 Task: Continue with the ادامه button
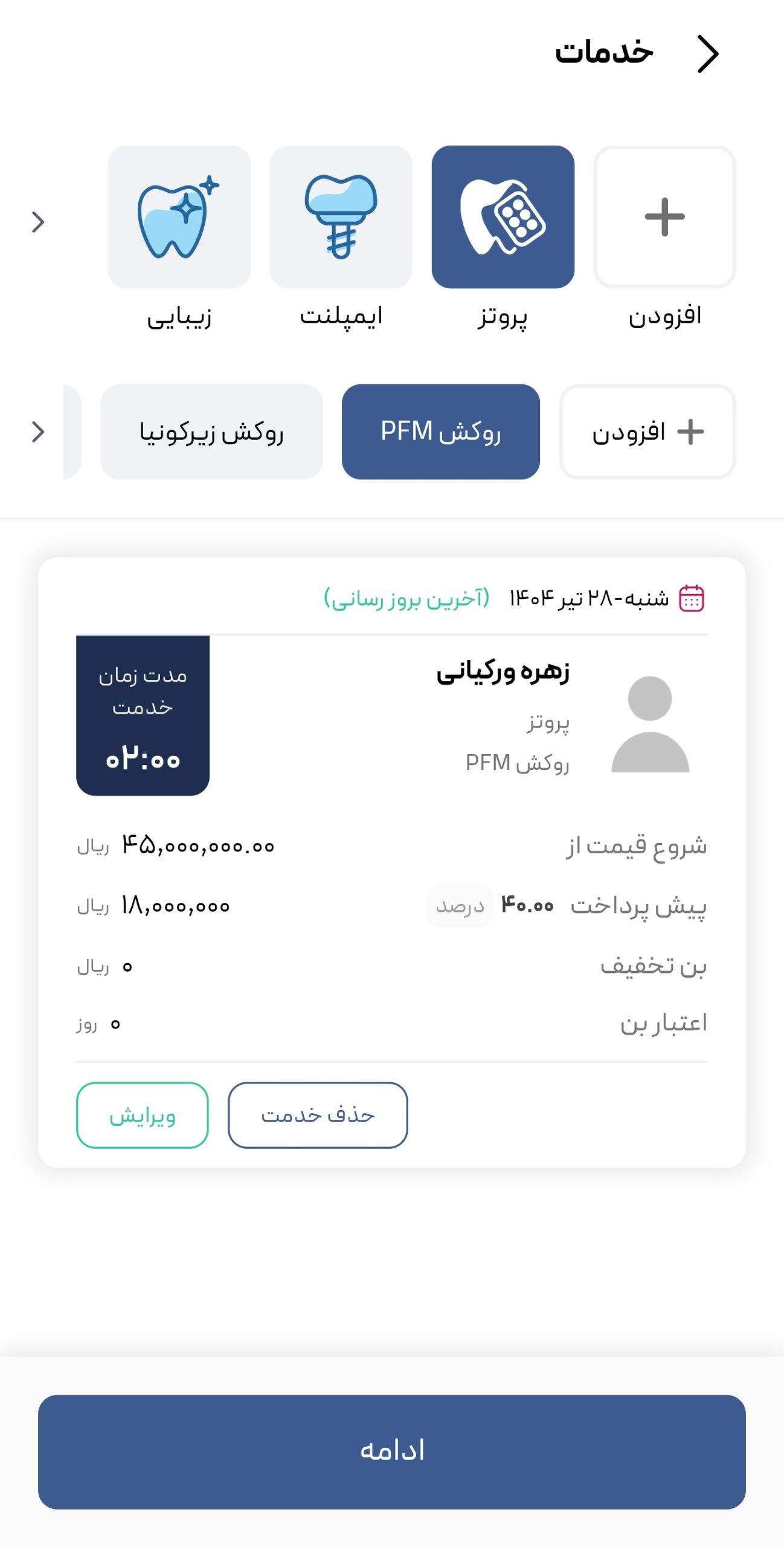(391, 1452)
